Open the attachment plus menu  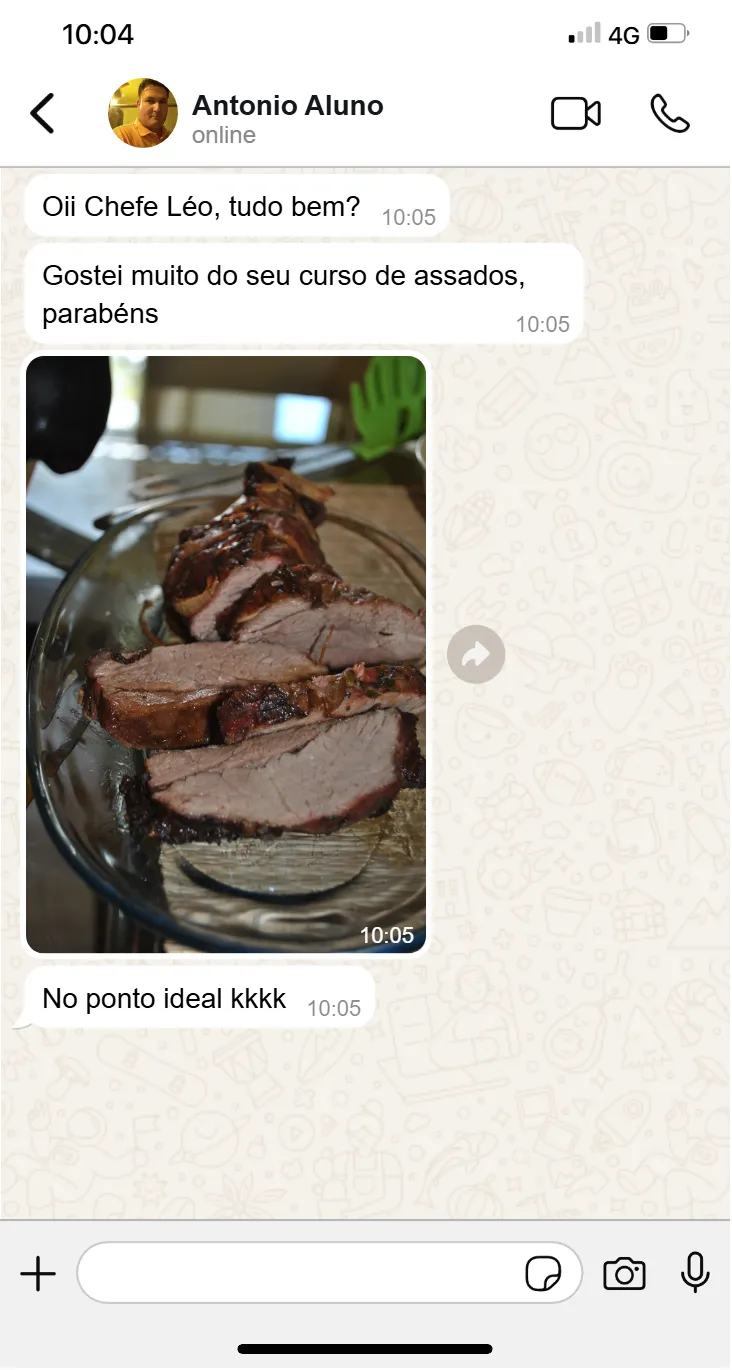coord(38,1274)
